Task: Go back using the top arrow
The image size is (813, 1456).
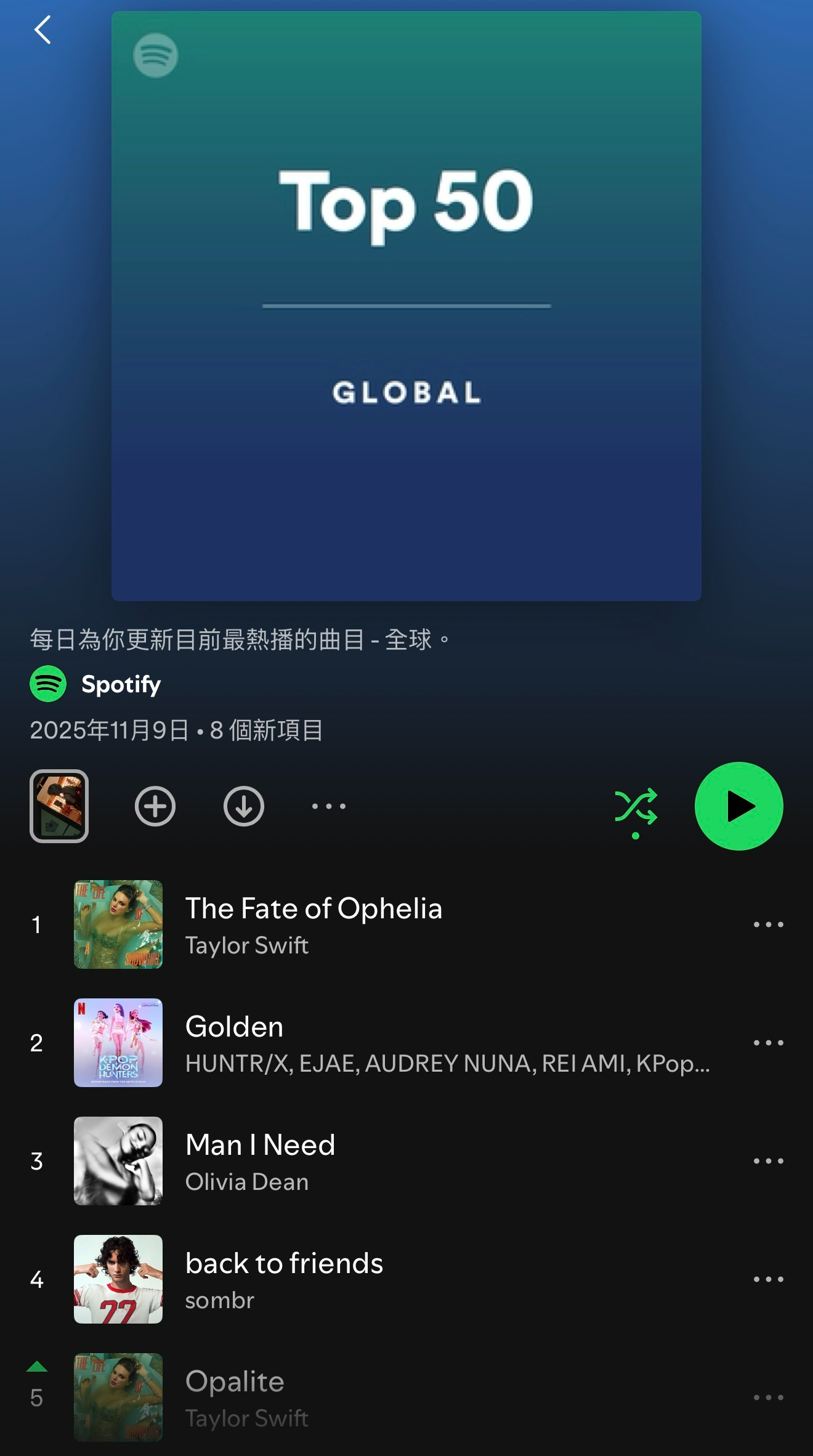Action: 42,30
